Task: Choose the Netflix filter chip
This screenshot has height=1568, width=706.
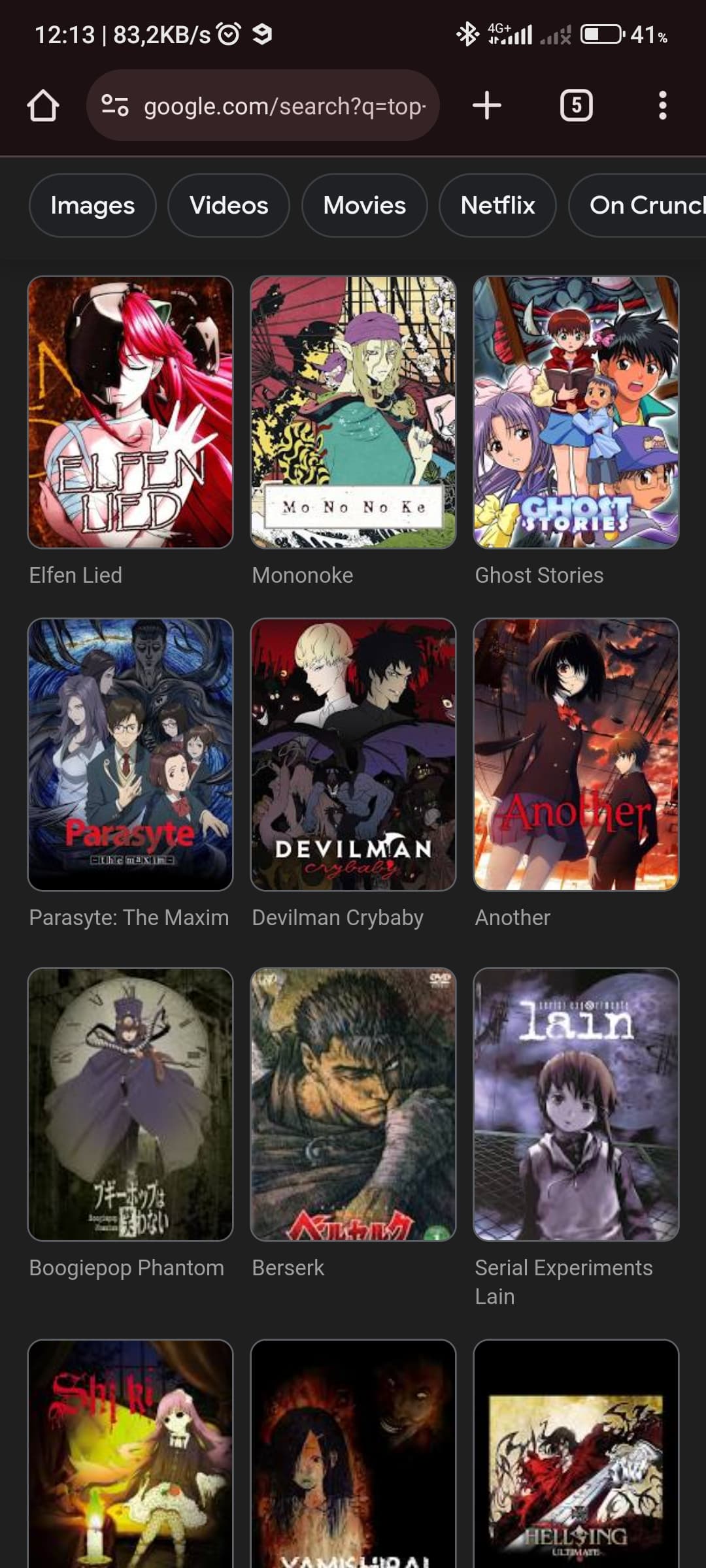Action: tap(497, 206)
